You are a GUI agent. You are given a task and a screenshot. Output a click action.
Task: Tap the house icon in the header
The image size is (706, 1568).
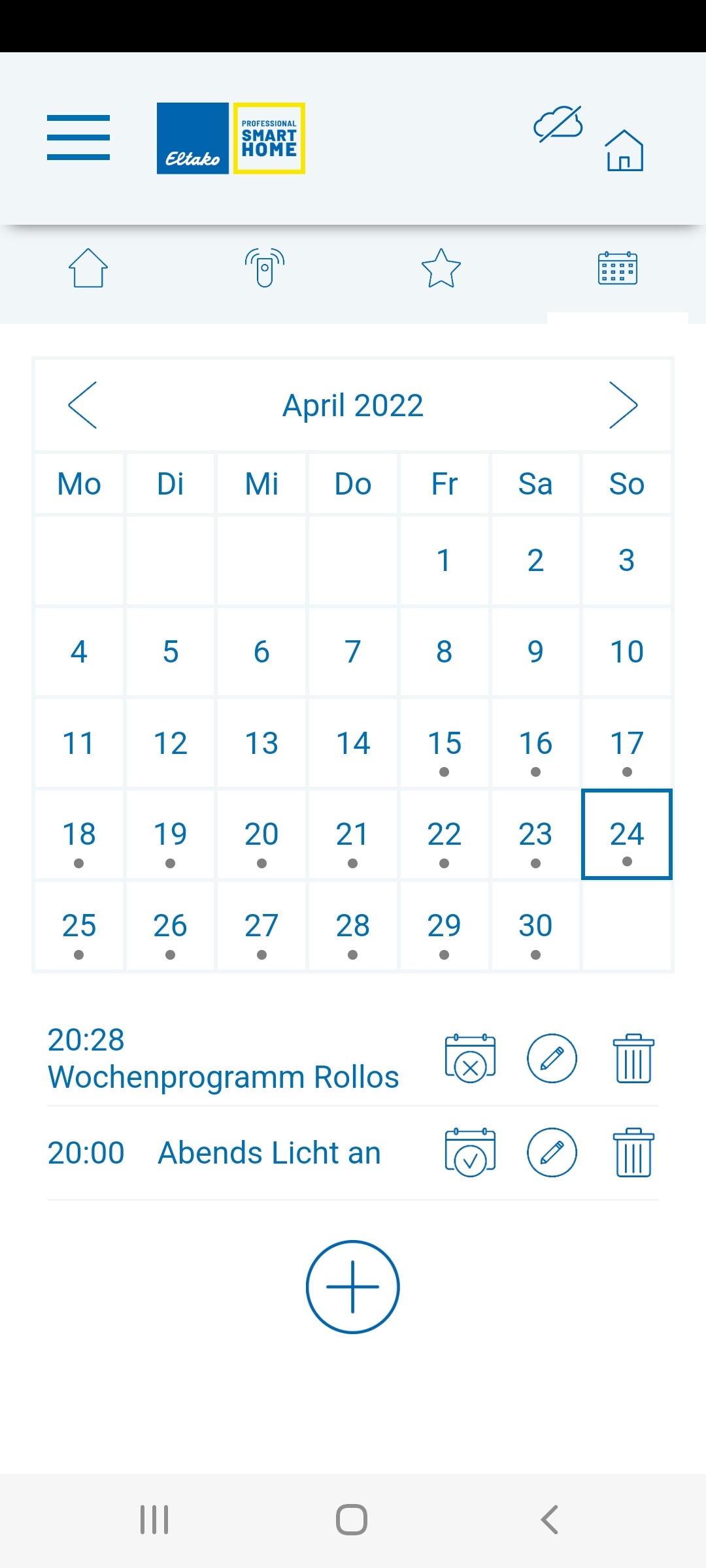(624, 150)
